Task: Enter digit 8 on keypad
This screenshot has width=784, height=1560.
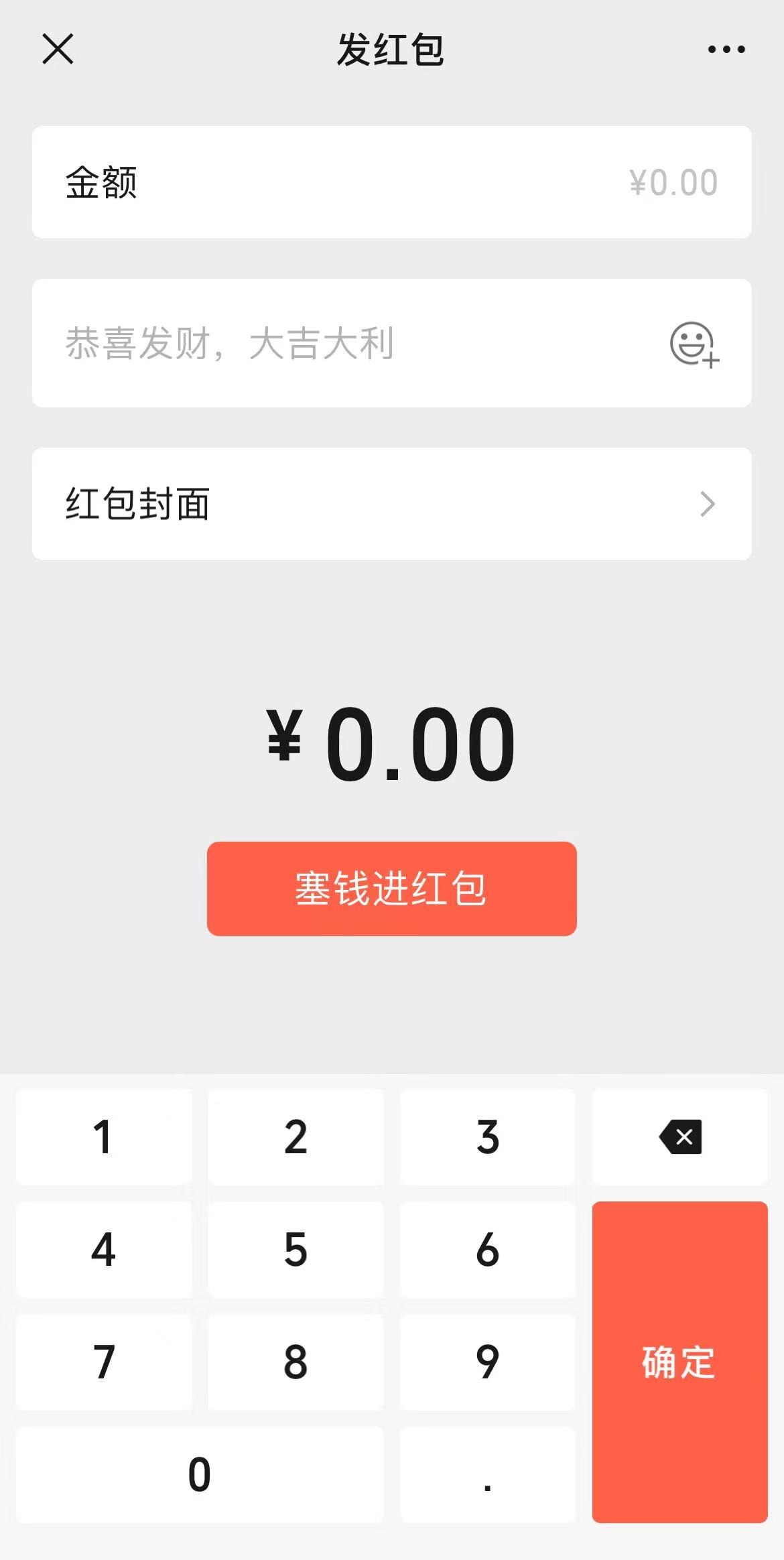Action: (x=296, y=1362)
